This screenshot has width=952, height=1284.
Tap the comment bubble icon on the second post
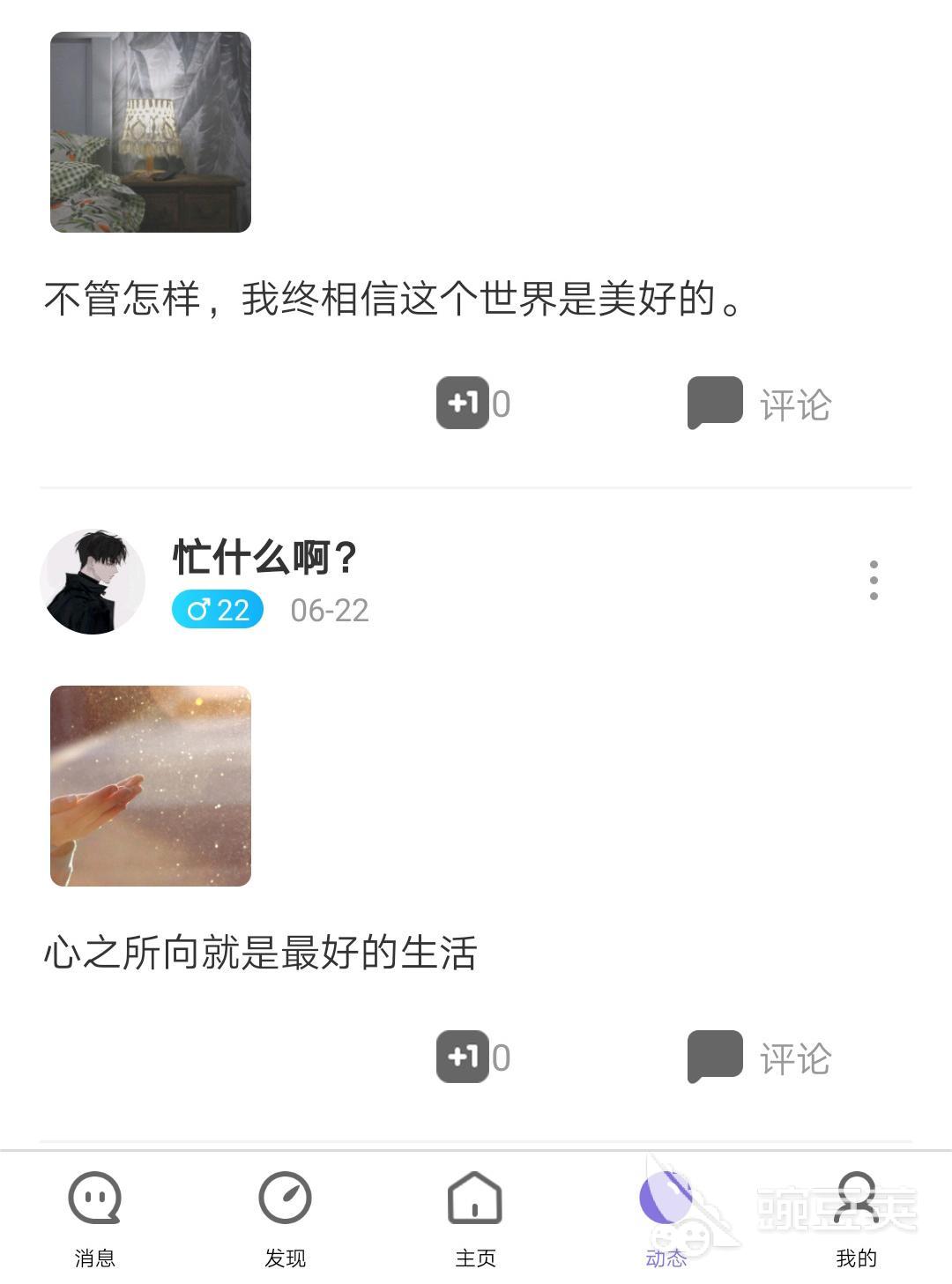[712, 1057]
